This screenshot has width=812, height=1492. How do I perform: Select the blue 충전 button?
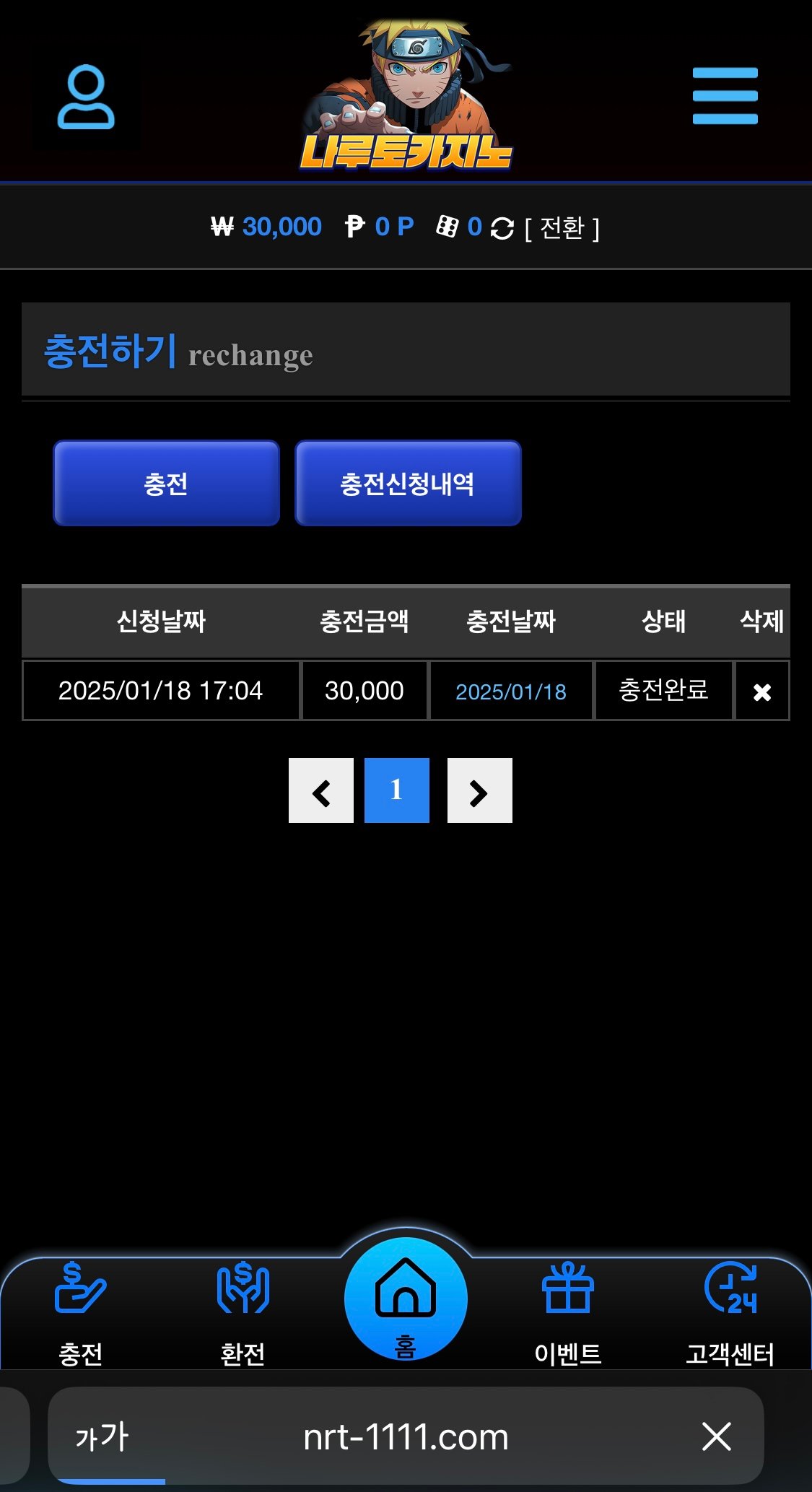166,483
